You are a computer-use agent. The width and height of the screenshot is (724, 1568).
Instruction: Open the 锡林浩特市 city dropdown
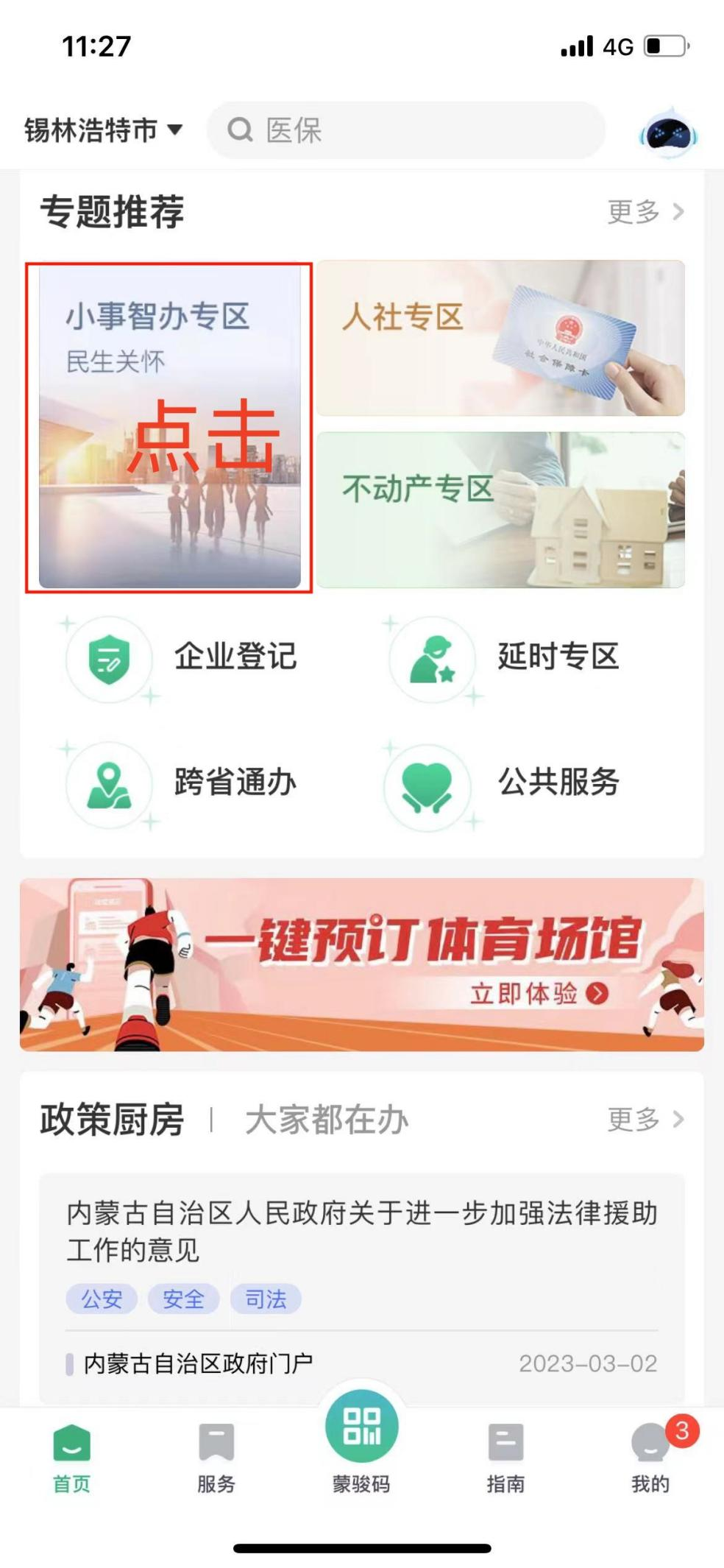click(103, 130)
